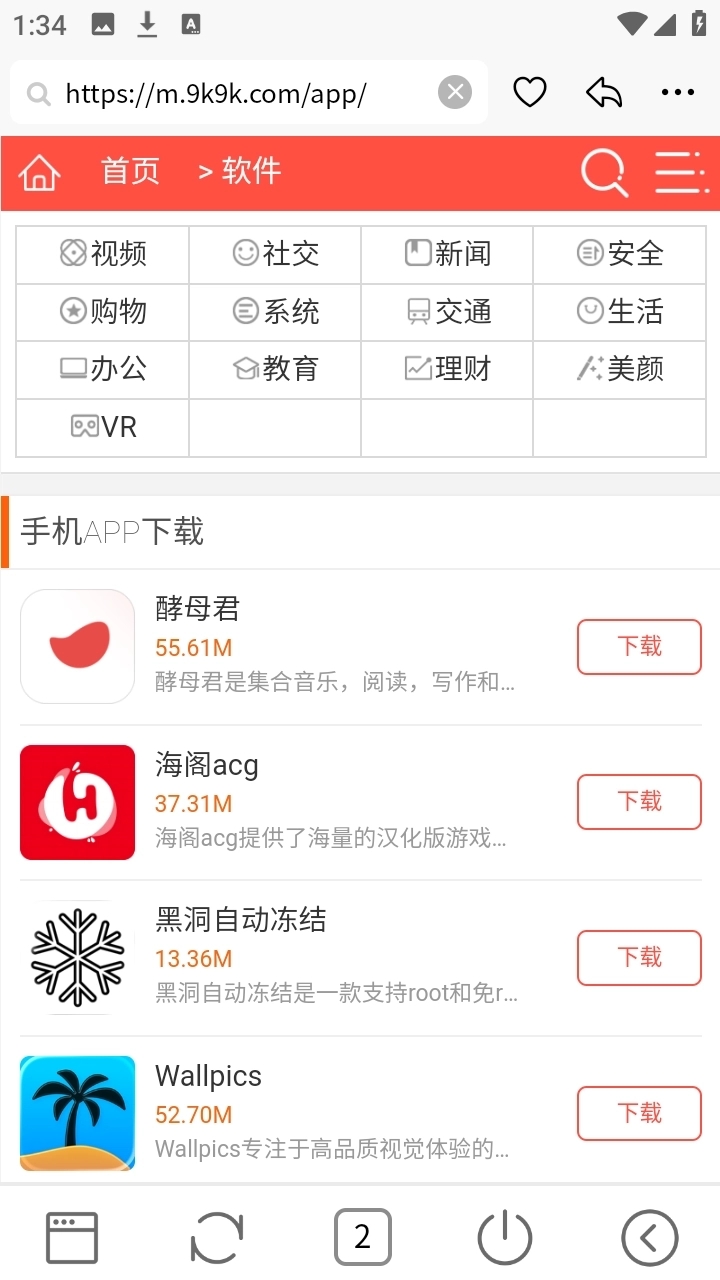The image size is (720, 1280).
Task: Select the 新闻 category
Action: 447,254
